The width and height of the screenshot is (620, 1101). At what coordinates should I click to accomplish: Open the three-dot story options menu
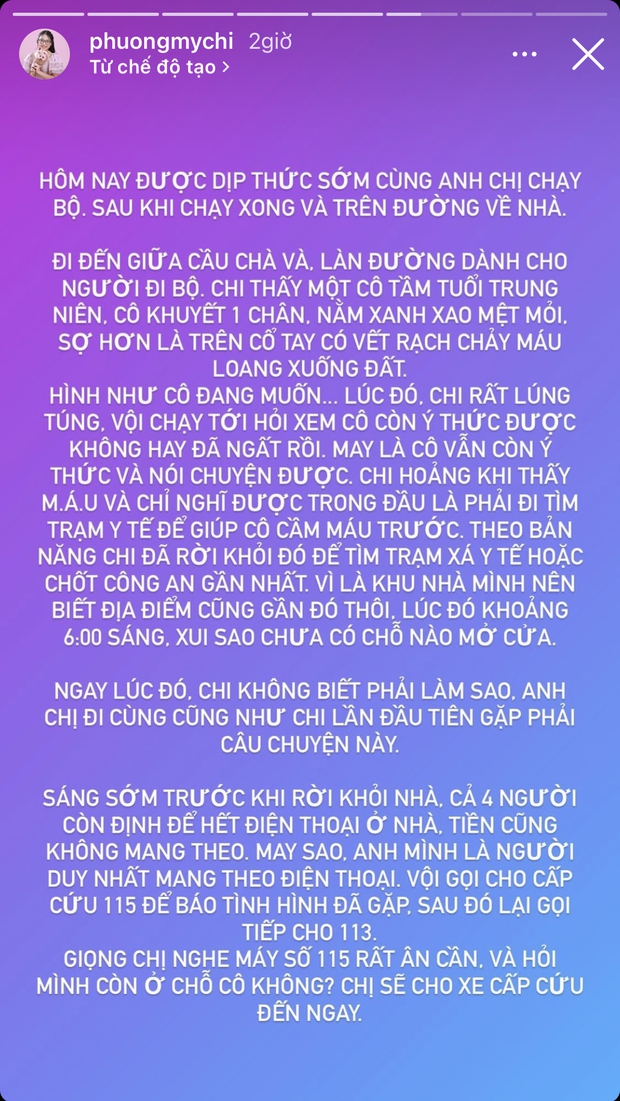524,54
